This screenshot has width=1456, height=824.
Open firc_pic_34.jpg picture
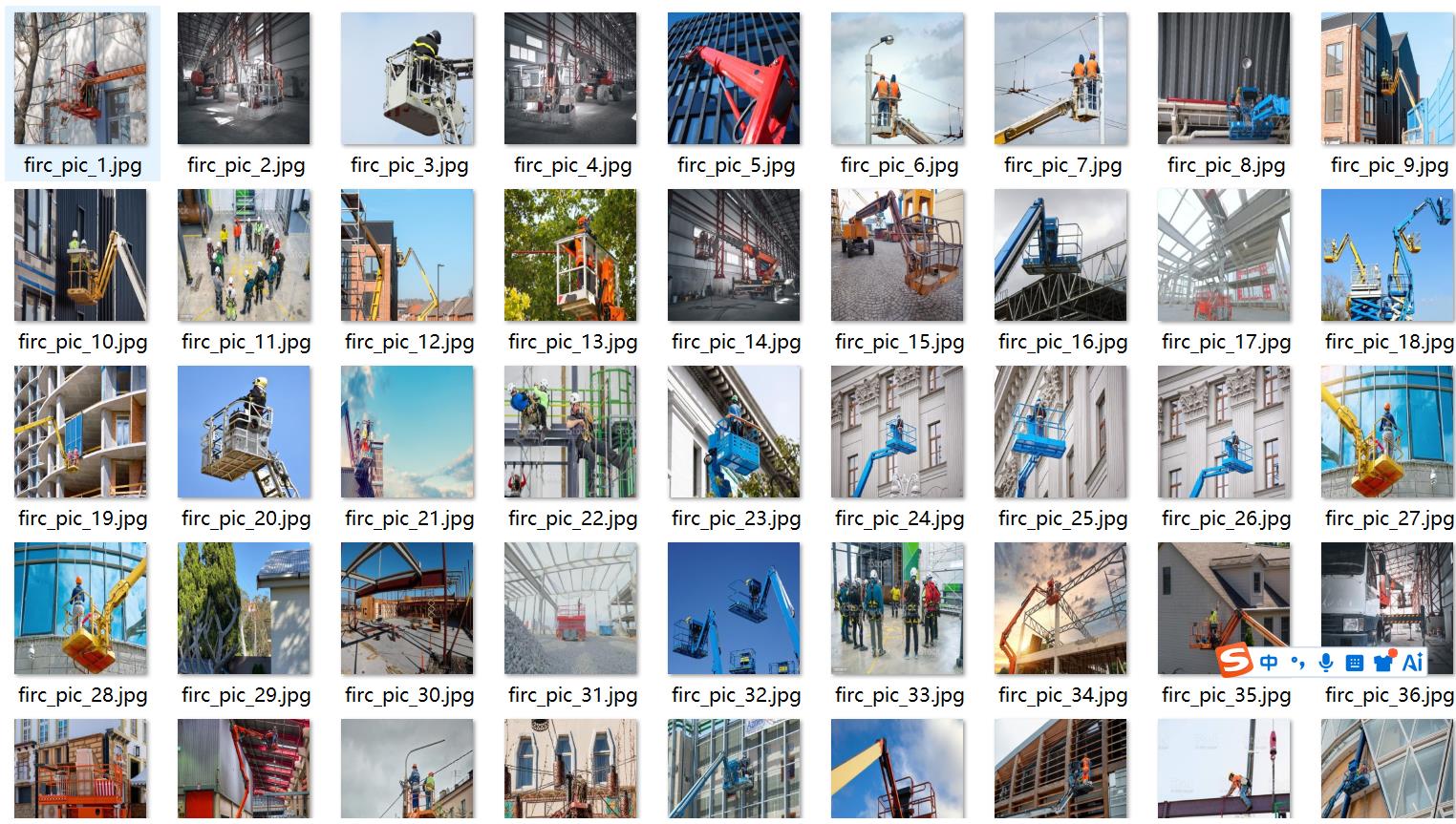tap(1060, 608)
